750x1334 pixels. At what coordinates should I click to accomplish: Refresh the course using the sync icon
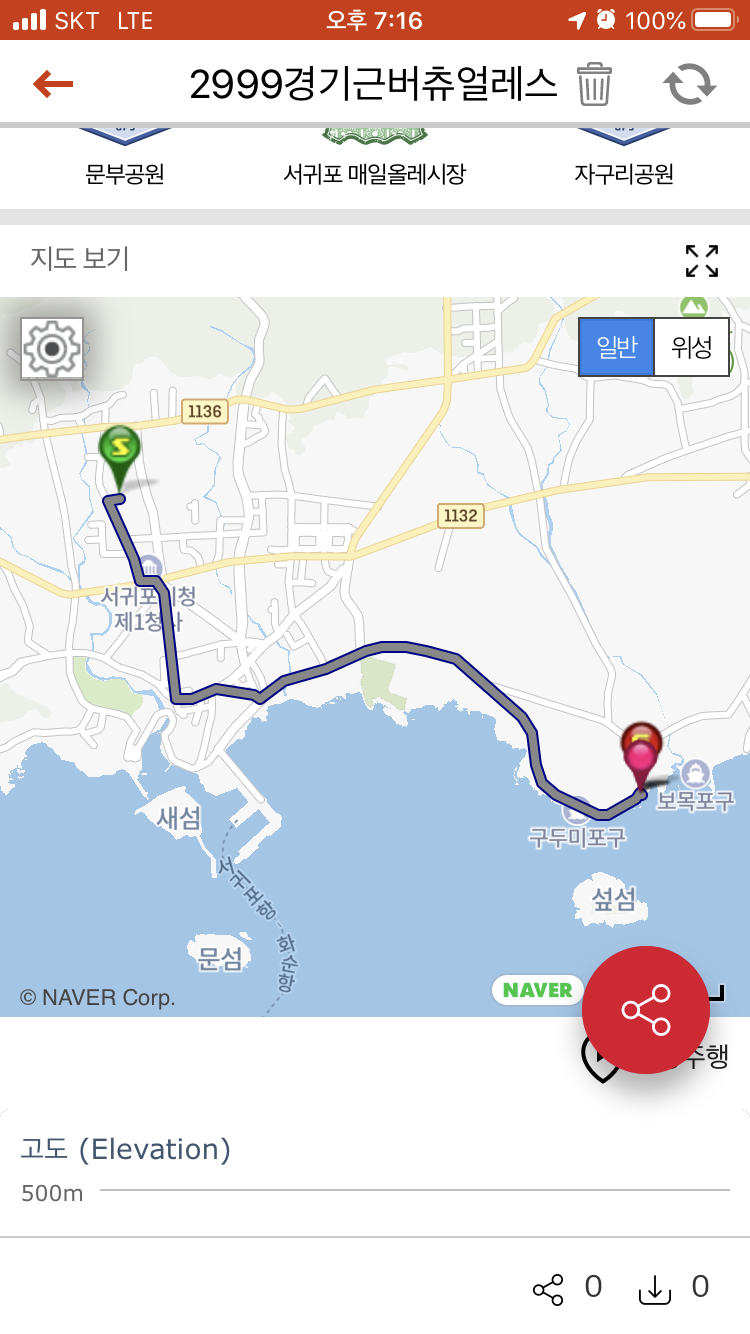click(x=691, y=84)
